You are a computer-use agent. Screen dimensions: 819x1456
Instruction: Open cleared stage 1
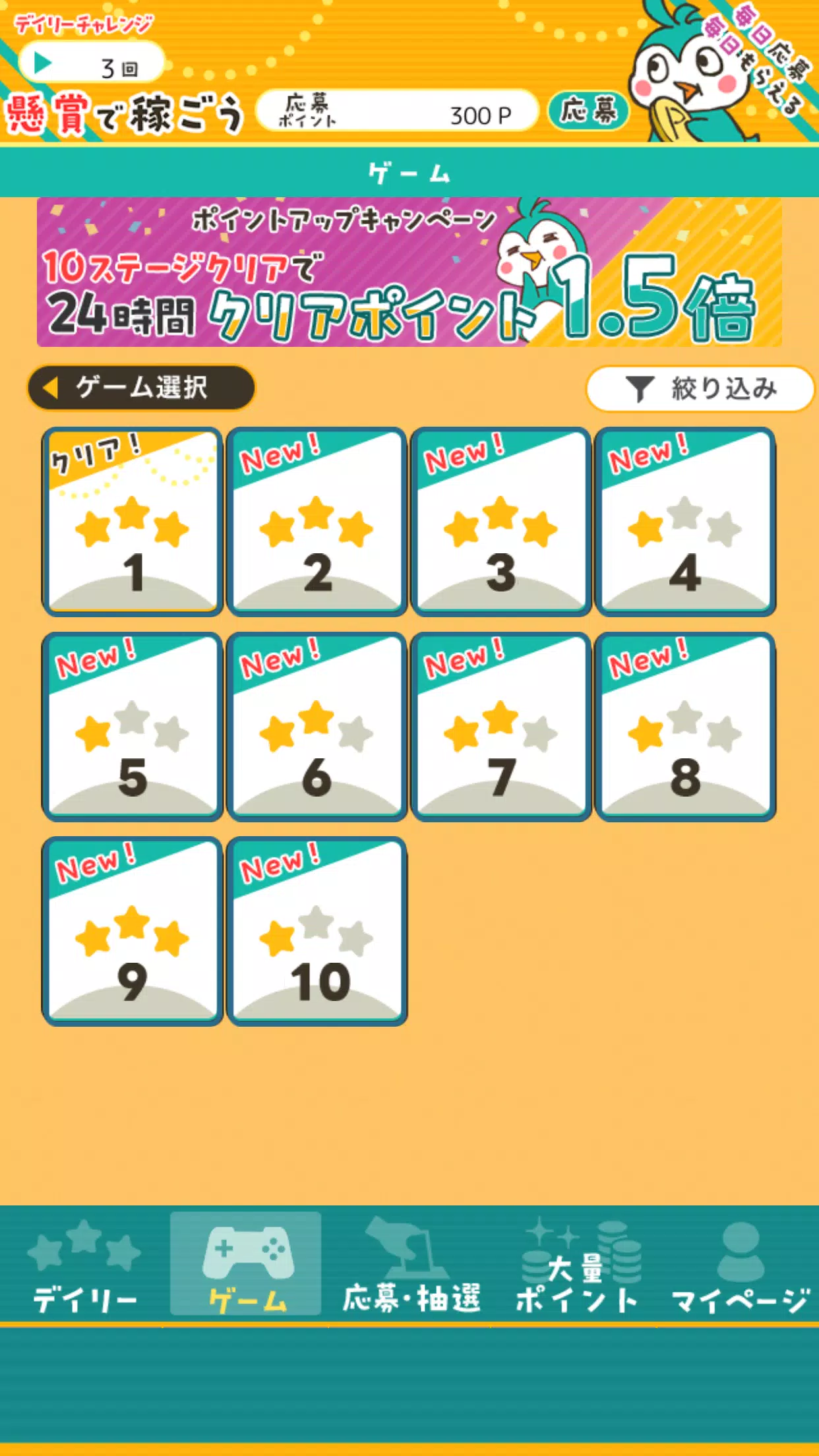tap(133, 522)
